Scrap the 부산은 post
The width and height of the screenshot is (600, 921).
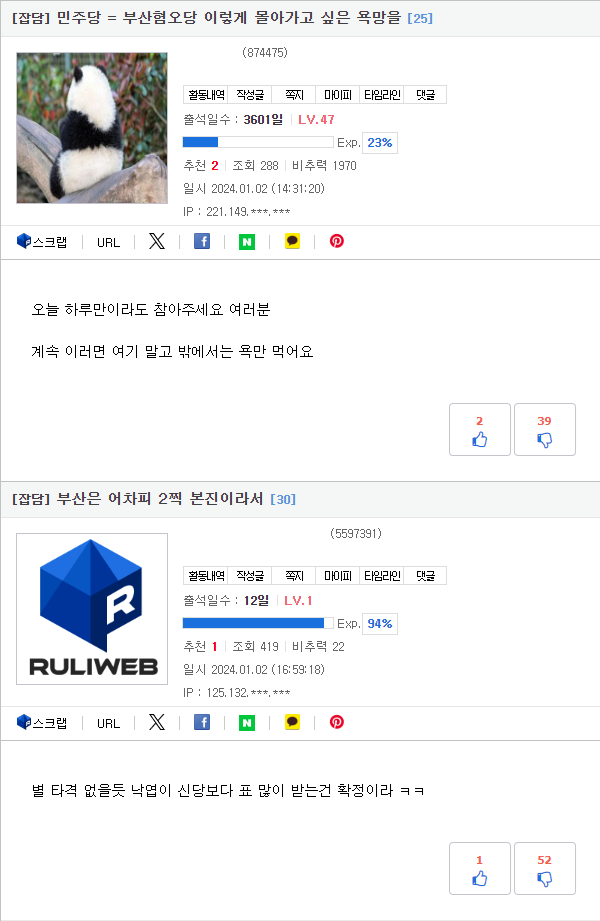[42, 722]
